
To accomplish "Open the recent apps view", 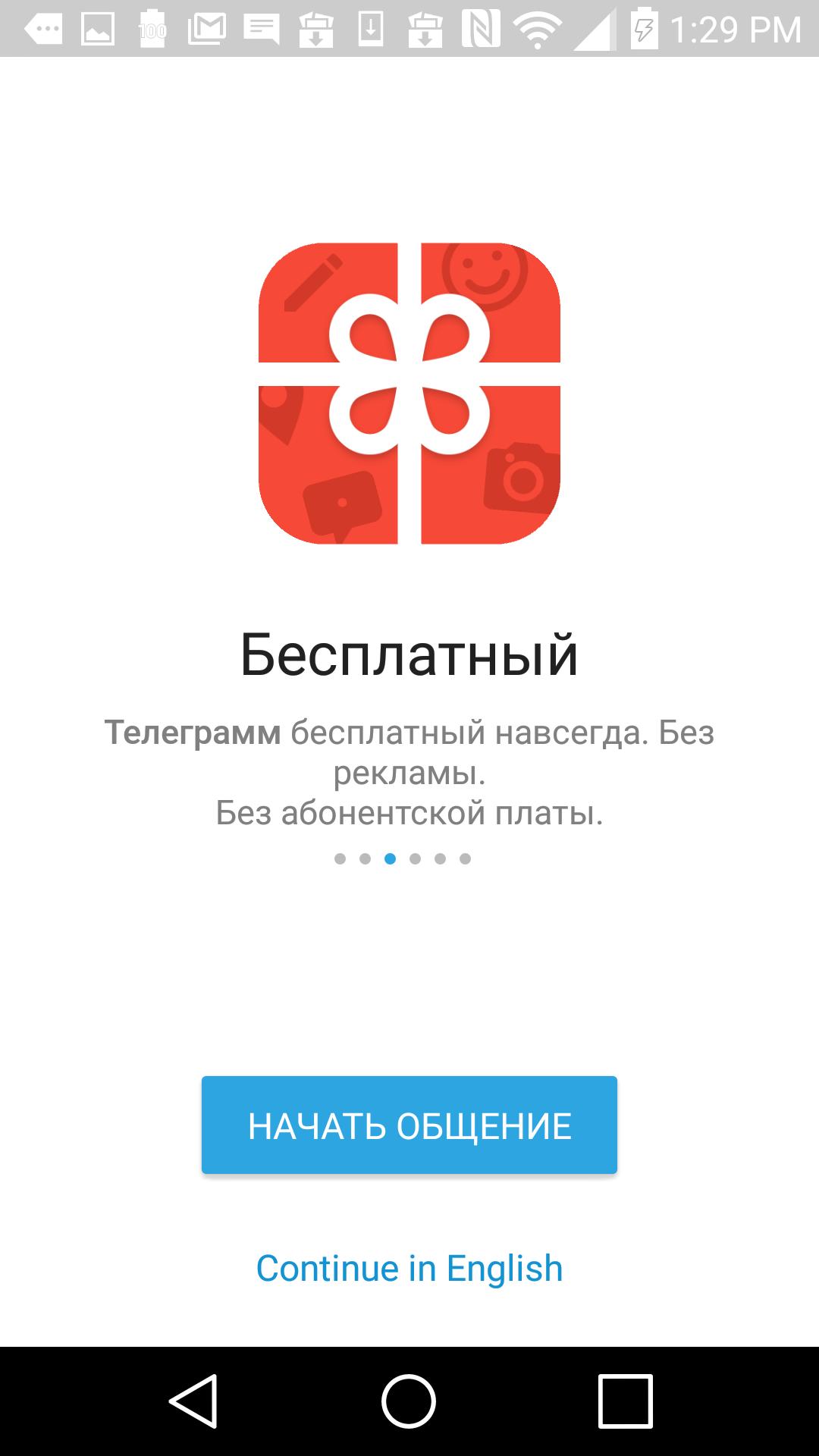I will pos(625,1401).
